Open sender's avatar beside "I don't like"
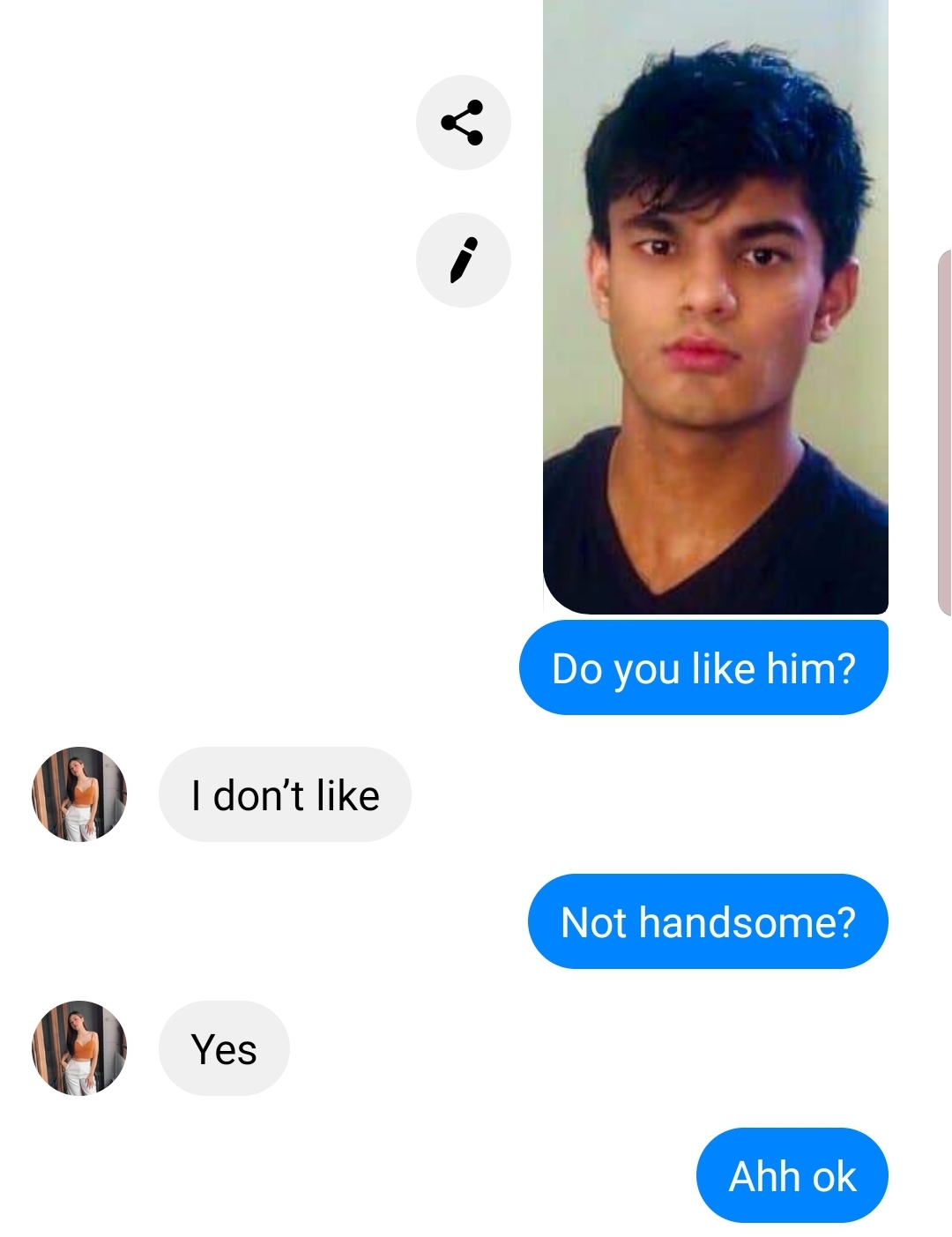 79,794
